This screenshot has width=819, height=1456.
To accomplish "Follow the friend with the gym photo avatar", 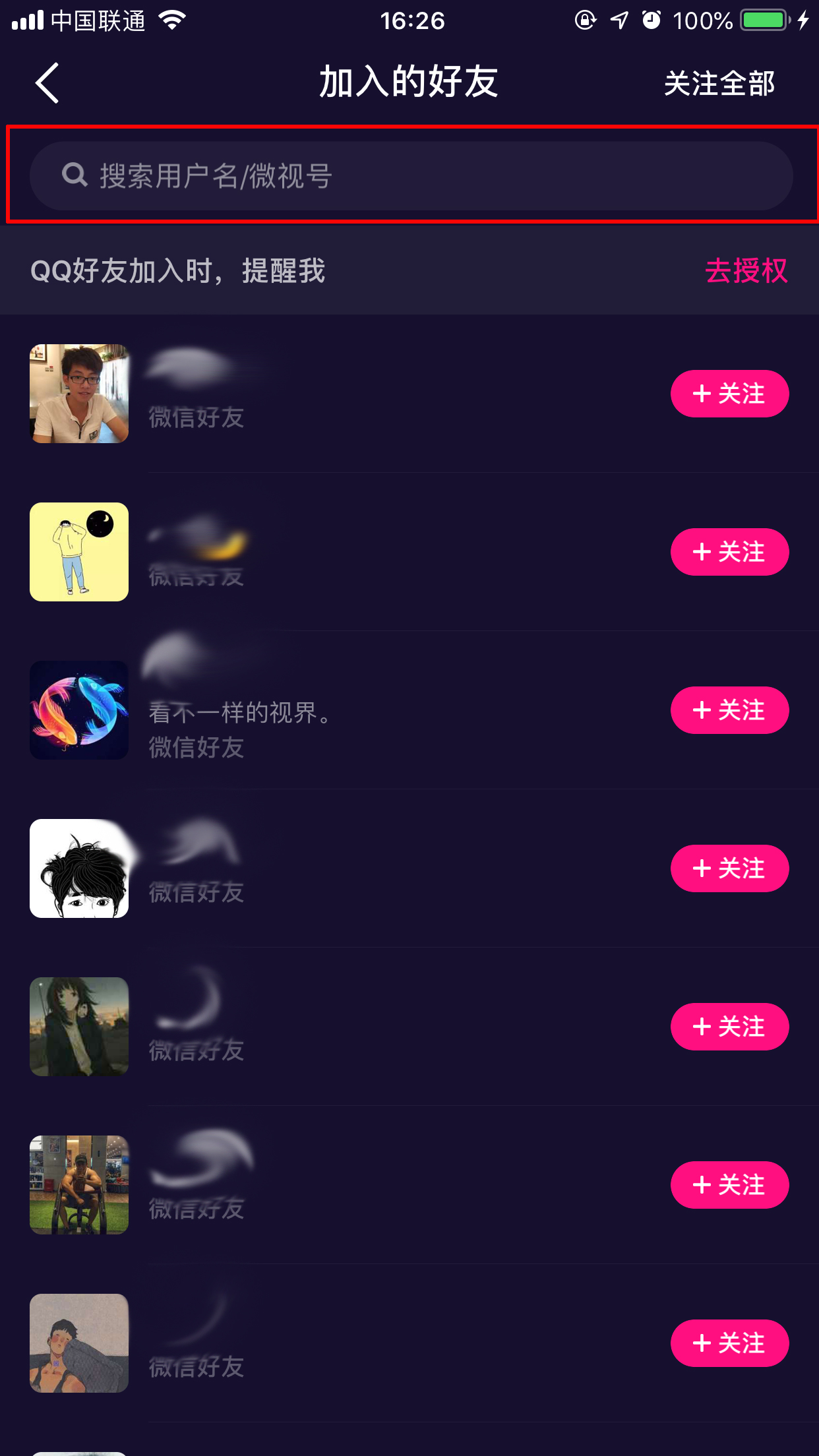I will point(729,1185).
